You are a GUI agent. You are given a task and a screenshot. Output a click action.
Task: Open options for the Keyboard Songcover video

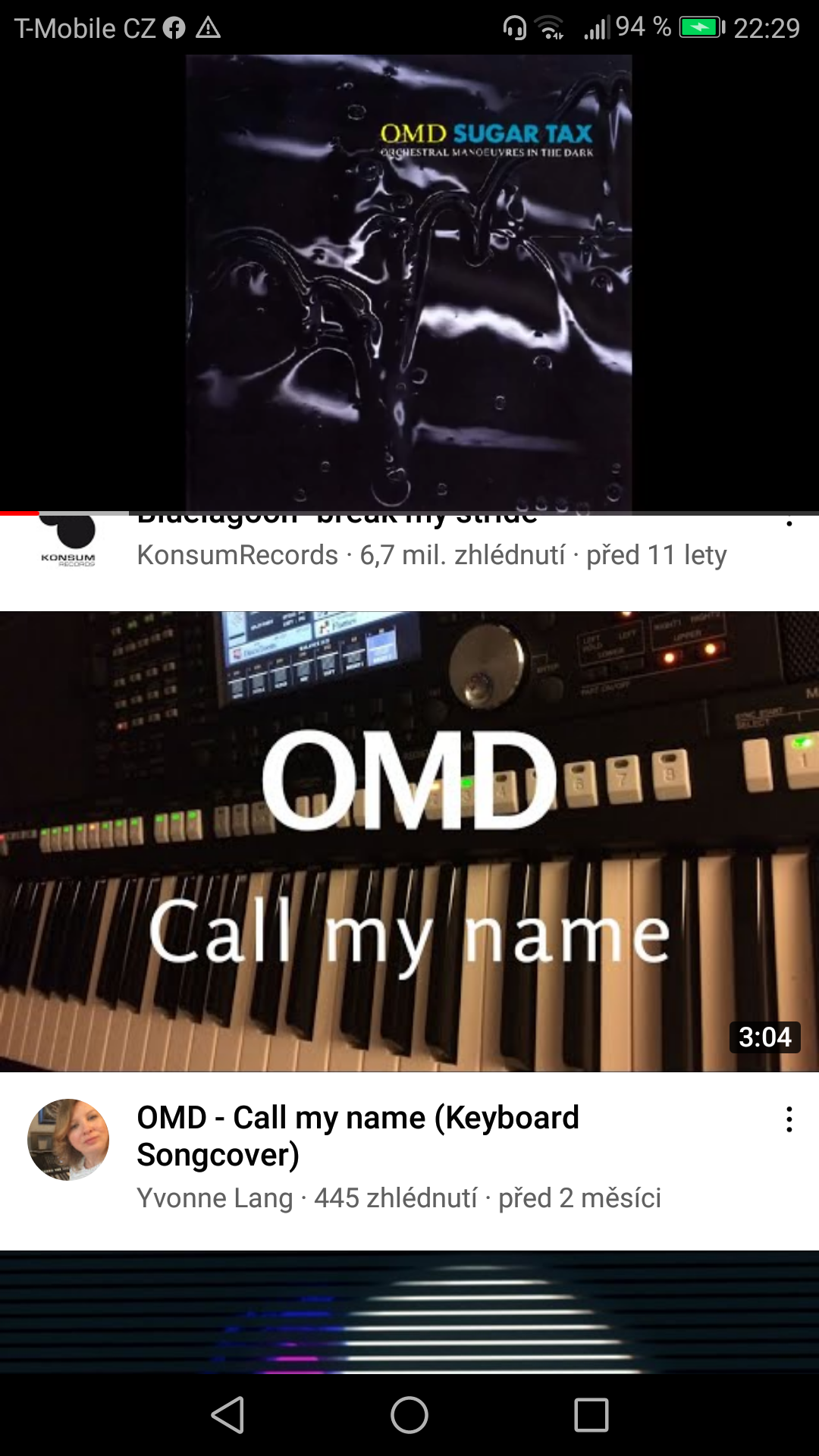[789, 1119]
